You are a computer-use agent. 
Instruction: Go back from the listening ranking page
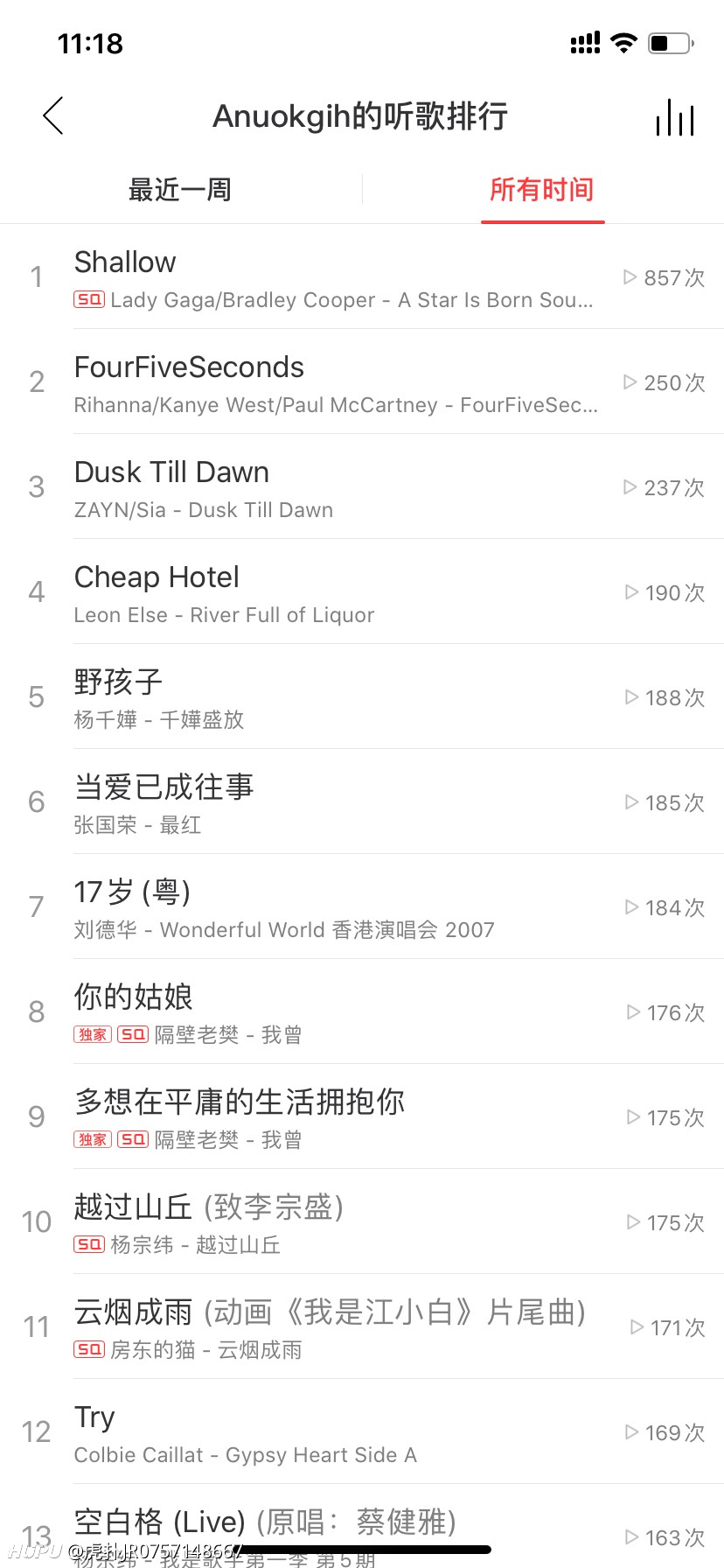click(x=53, y=115)
